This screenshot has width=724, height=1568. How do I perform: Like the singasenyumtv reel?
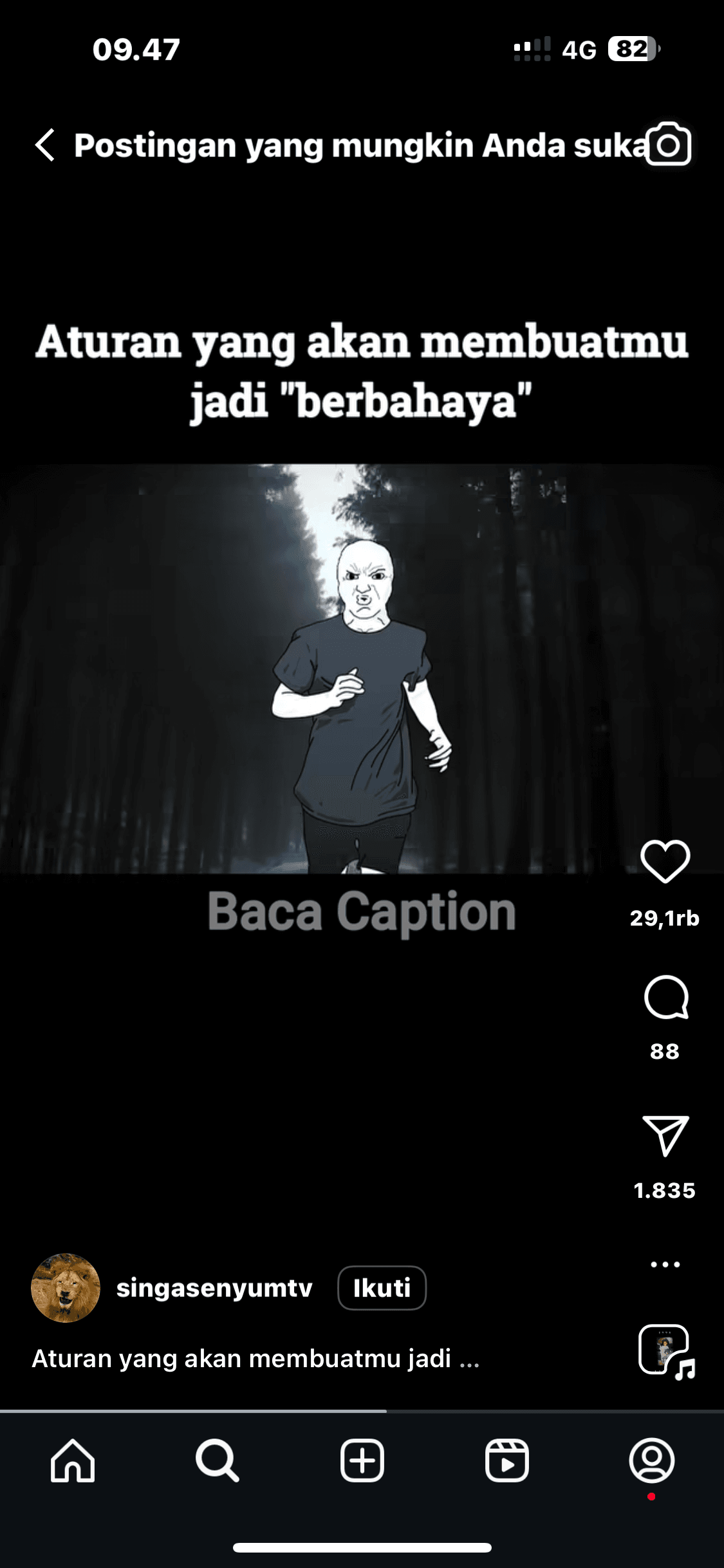point(665,862)
